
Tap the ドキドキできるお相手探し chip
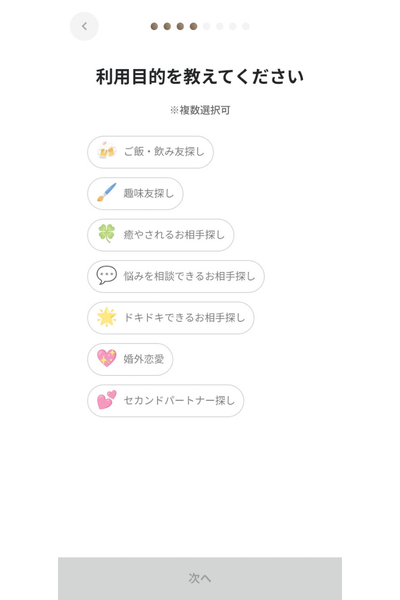coord(171,318)
